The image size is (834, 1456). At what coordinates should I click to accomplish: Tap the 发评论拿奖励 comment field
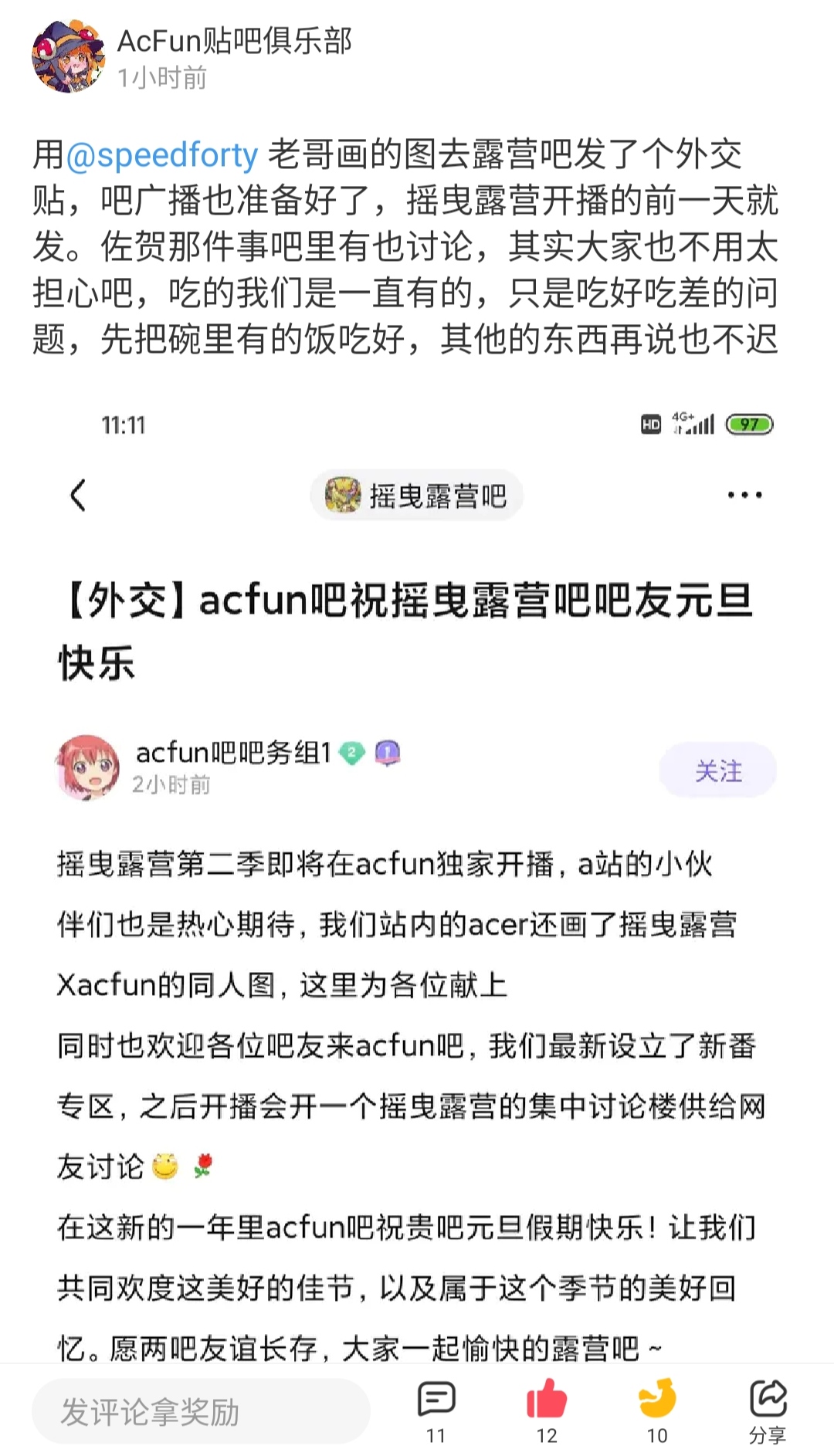201,1411
